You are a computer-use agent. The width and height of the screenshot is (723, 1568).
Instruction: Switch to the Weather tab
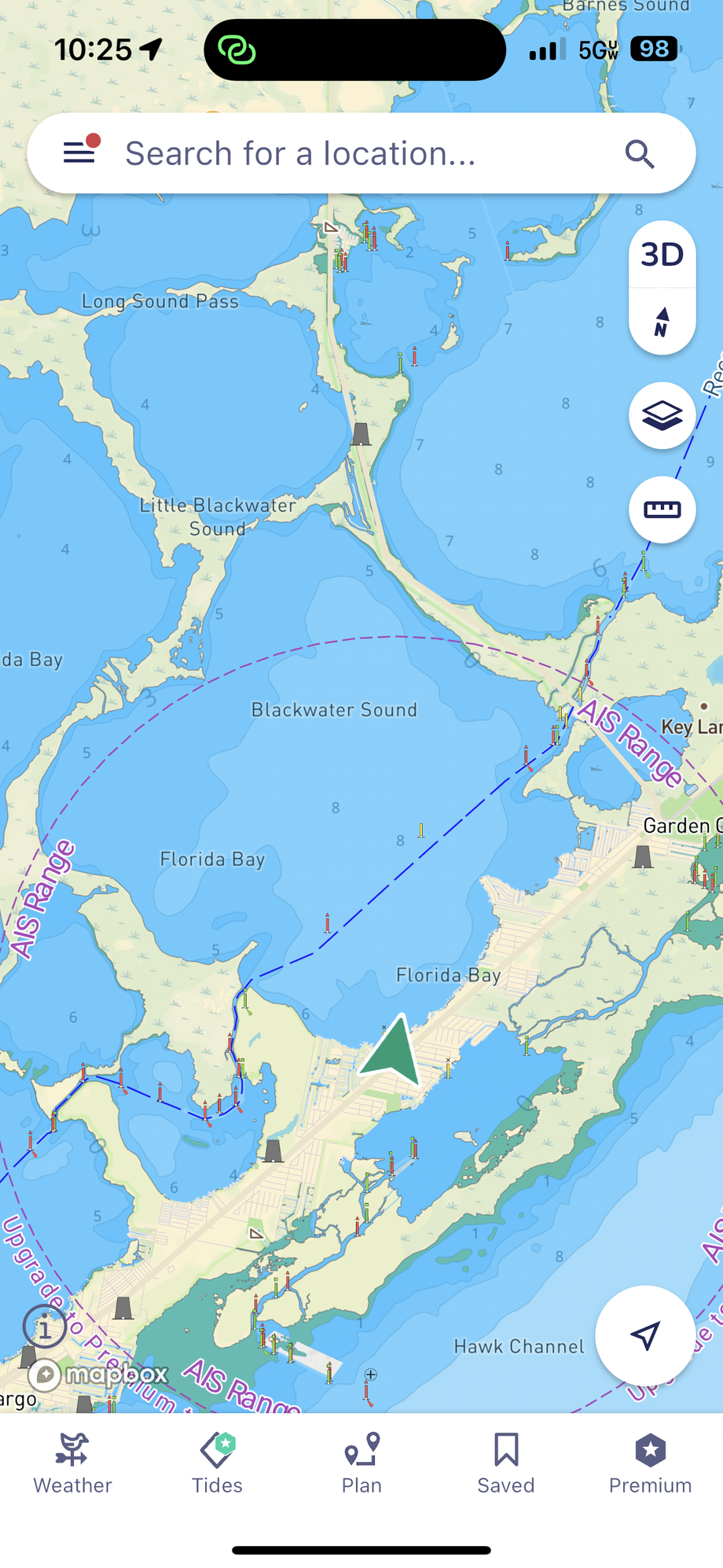pos(72,1464)
